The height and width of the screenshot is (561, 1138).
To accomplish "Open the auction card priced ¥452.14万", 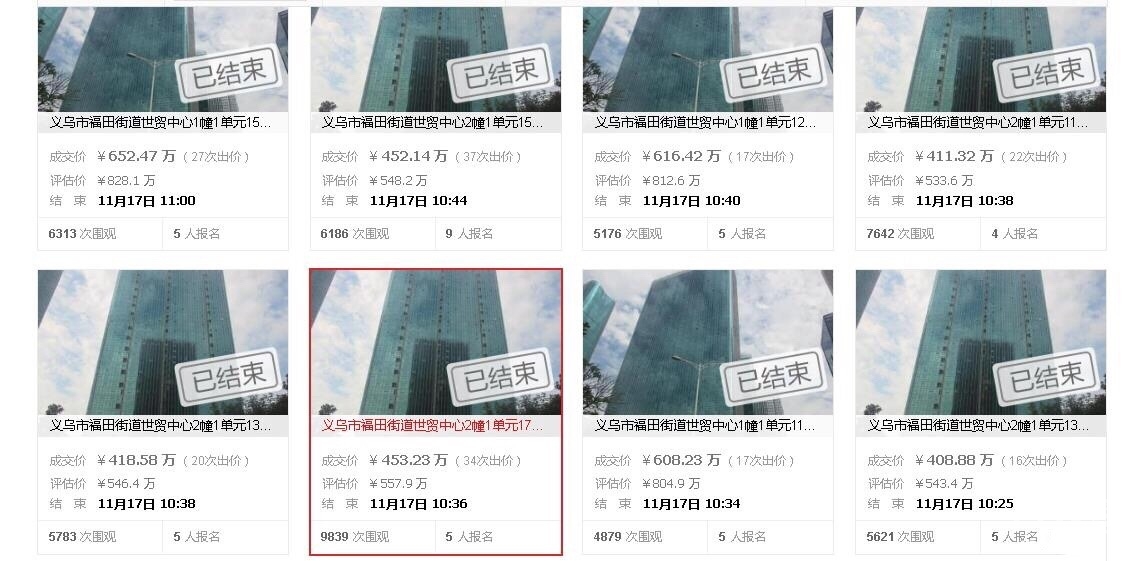I will click(x=435, y=123).
